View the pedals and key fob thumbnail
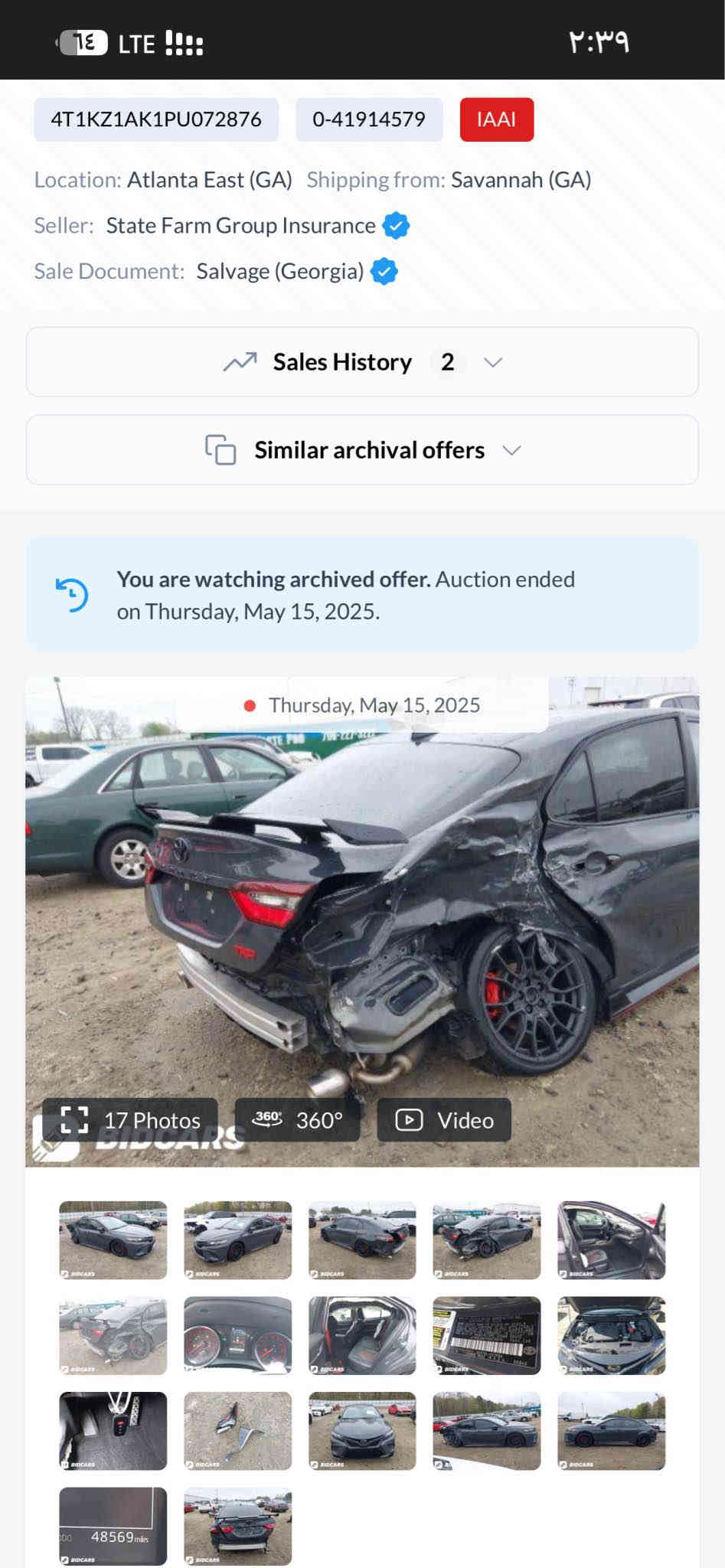Viewport: 725px width, 1568px height. pos(113,1431)
